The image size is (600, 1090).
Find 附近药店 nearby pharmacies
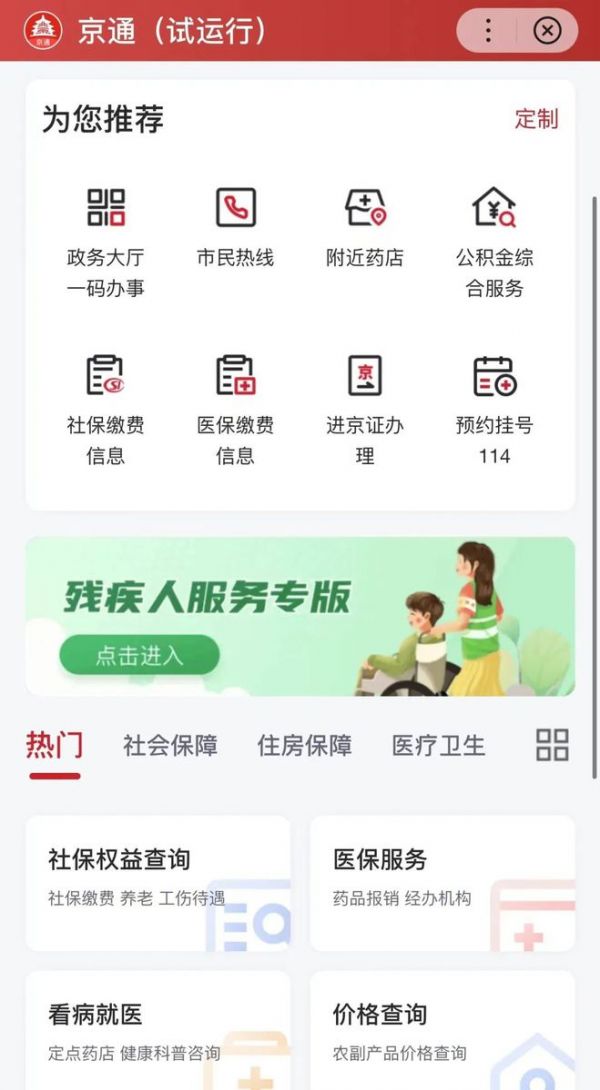(365, 227)
